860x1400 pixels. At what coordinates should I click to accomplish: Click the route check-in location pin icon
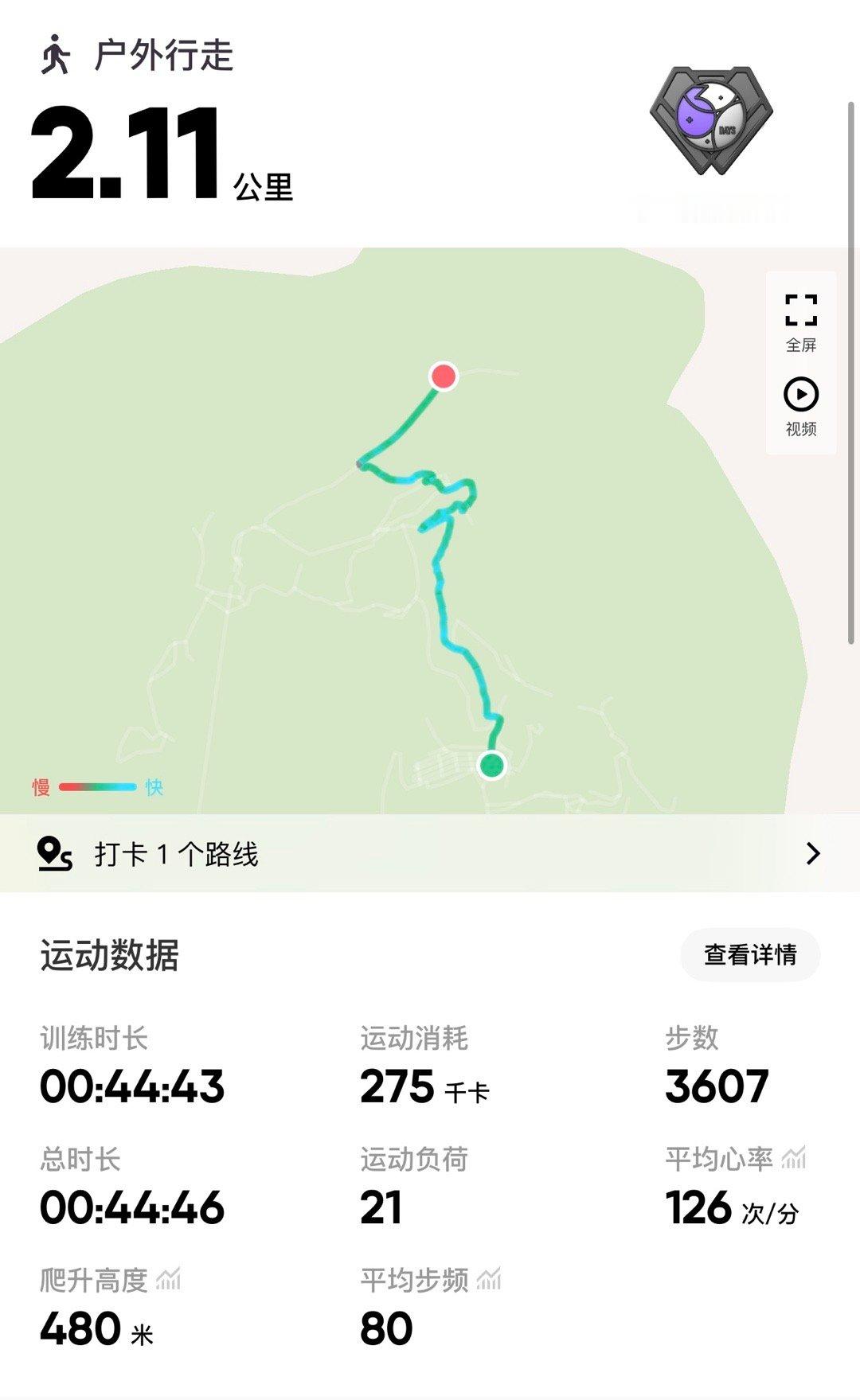[53, 855]
